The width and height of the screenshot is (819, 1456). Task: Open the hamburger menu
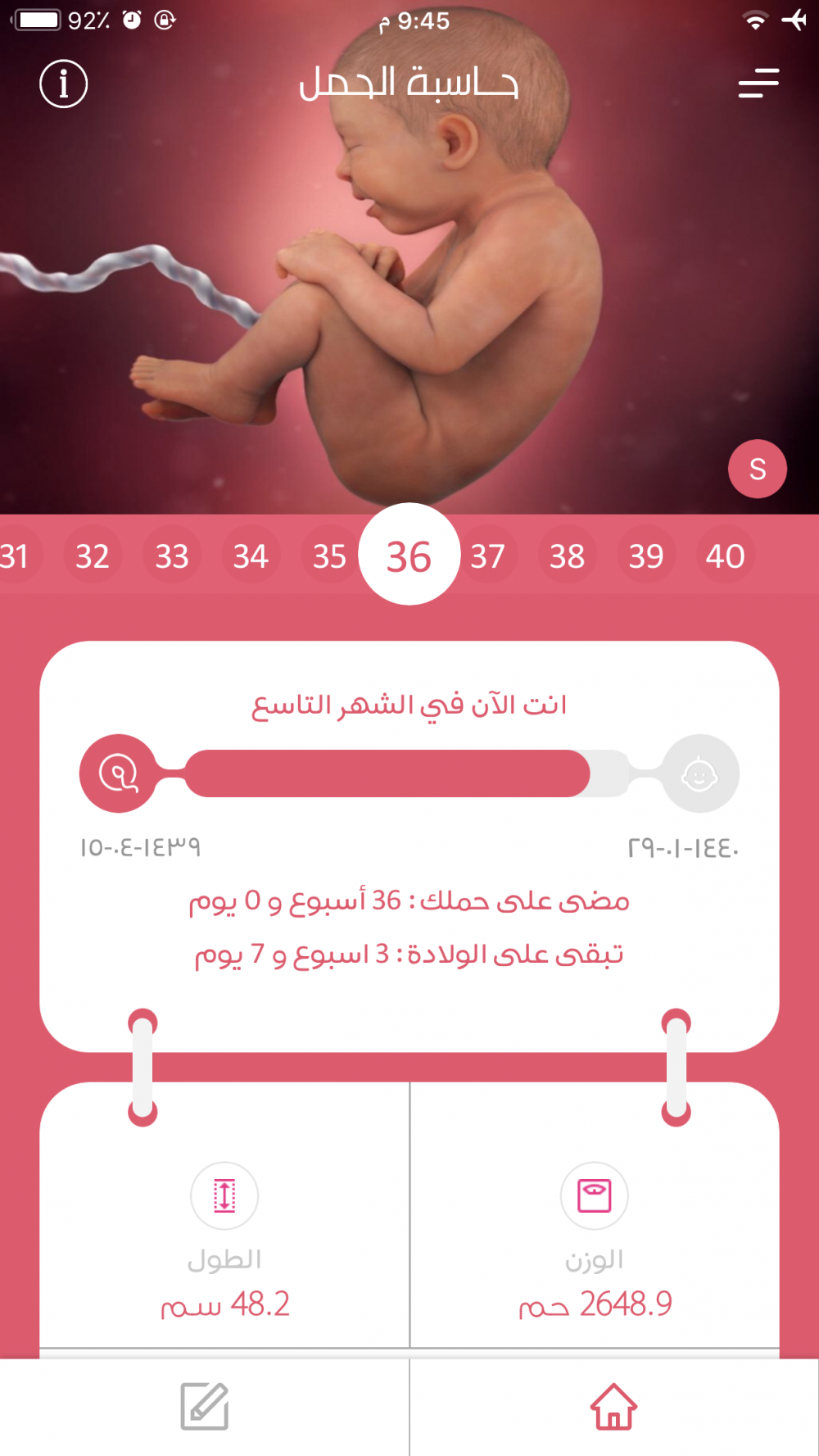point(758,84)
